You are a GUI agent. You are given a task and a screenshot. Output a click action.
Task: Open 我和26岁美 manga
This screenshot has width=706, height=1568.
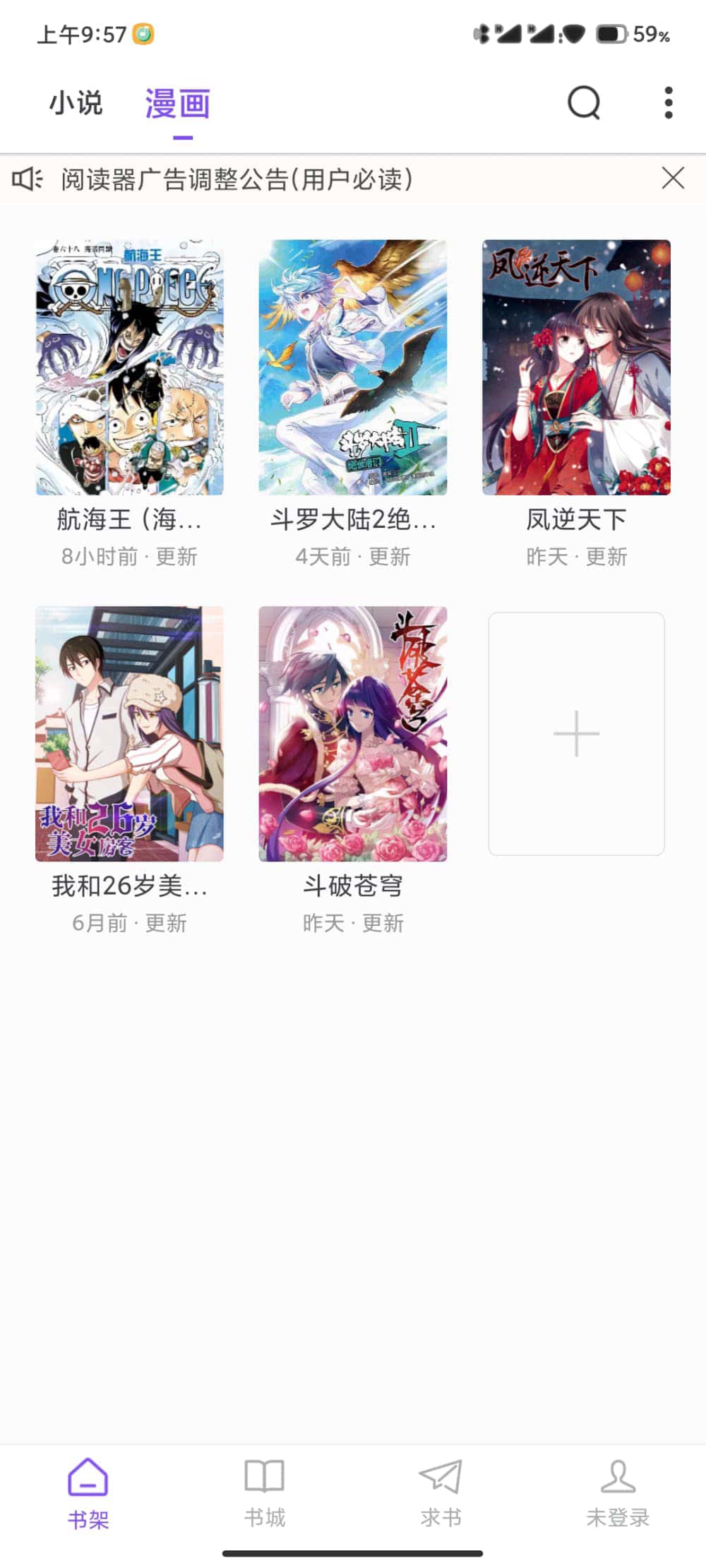(x=130, y=734)
